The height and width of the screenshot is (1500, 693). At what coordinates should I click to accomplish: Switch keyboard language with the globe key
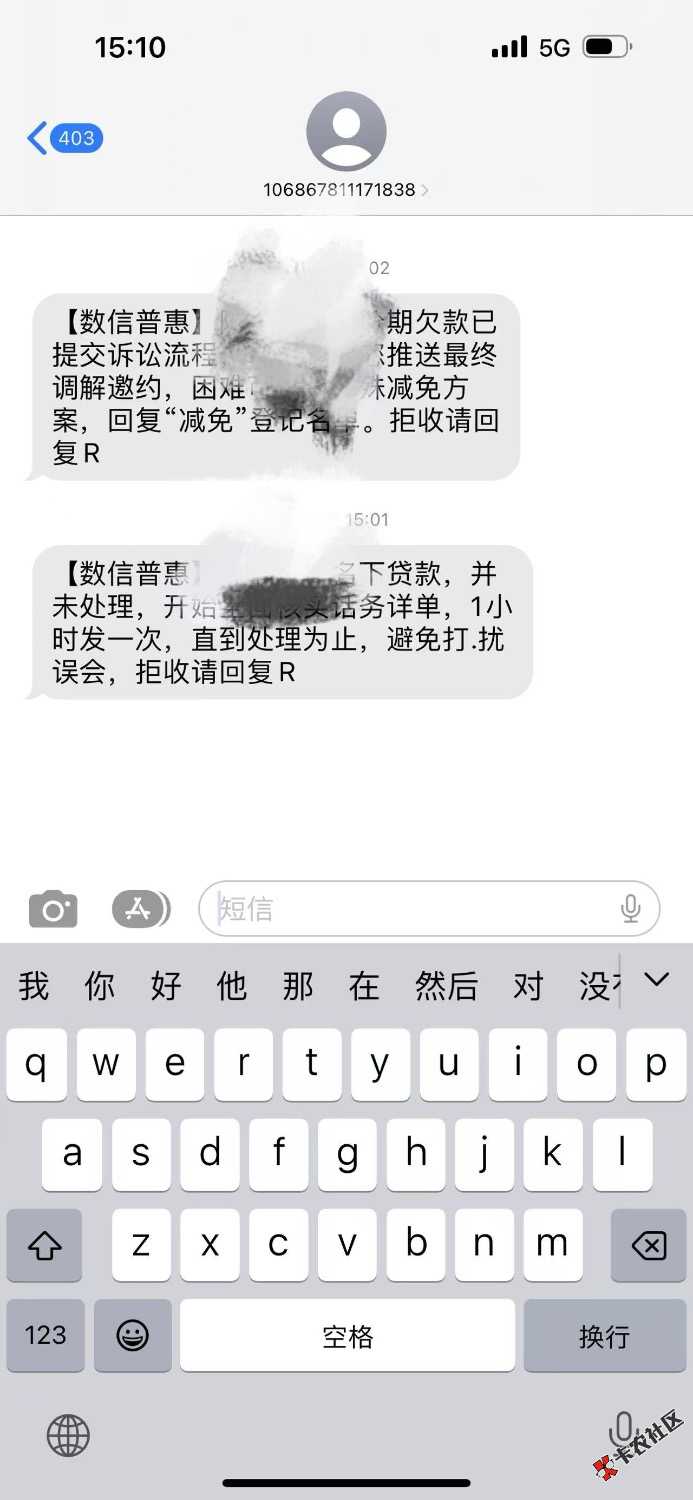[68, 1437]
